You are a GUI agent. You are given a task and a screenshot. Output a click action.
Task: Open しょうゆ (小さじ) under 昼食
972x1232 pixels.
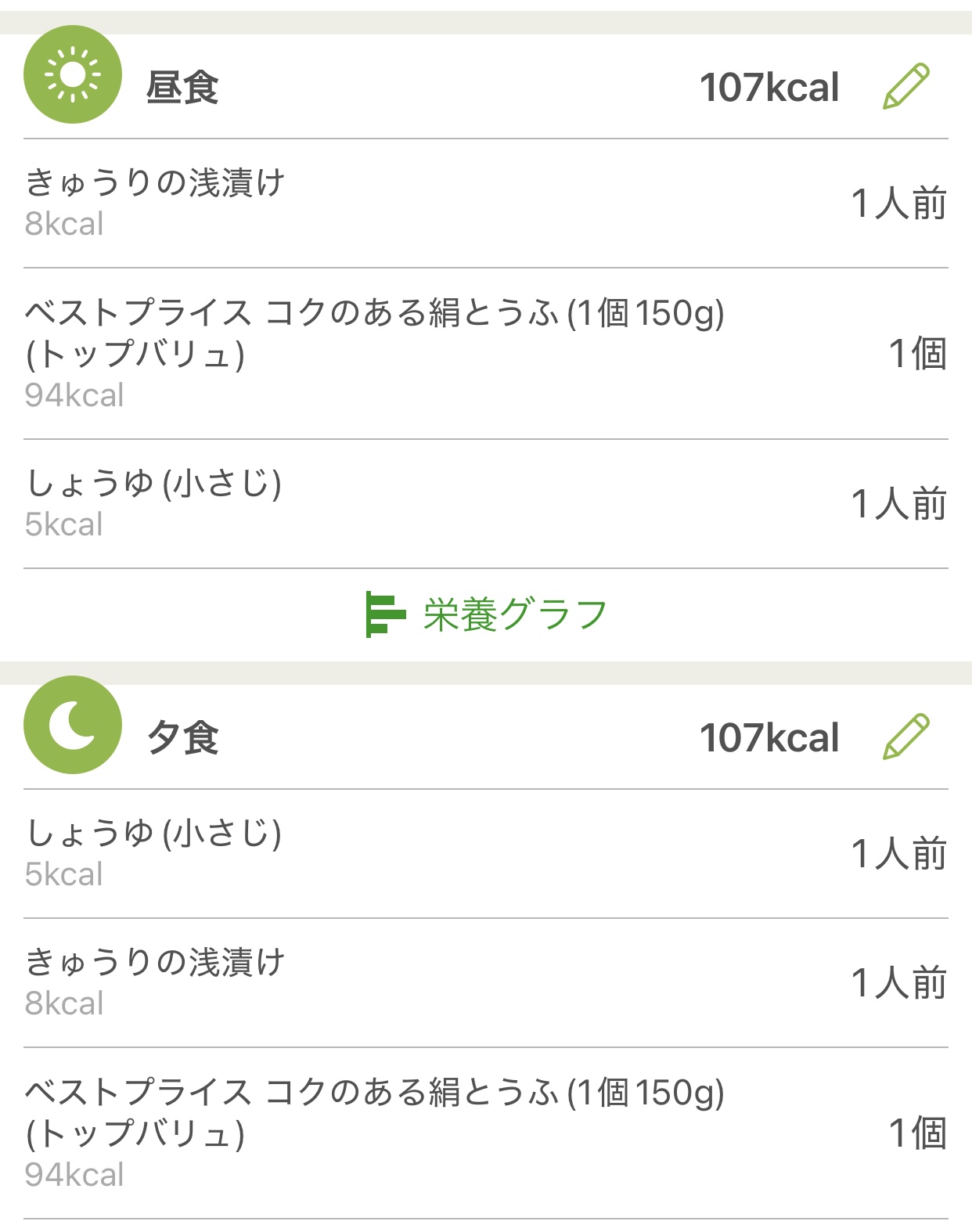pyautogui.click(x=485, y=503)
